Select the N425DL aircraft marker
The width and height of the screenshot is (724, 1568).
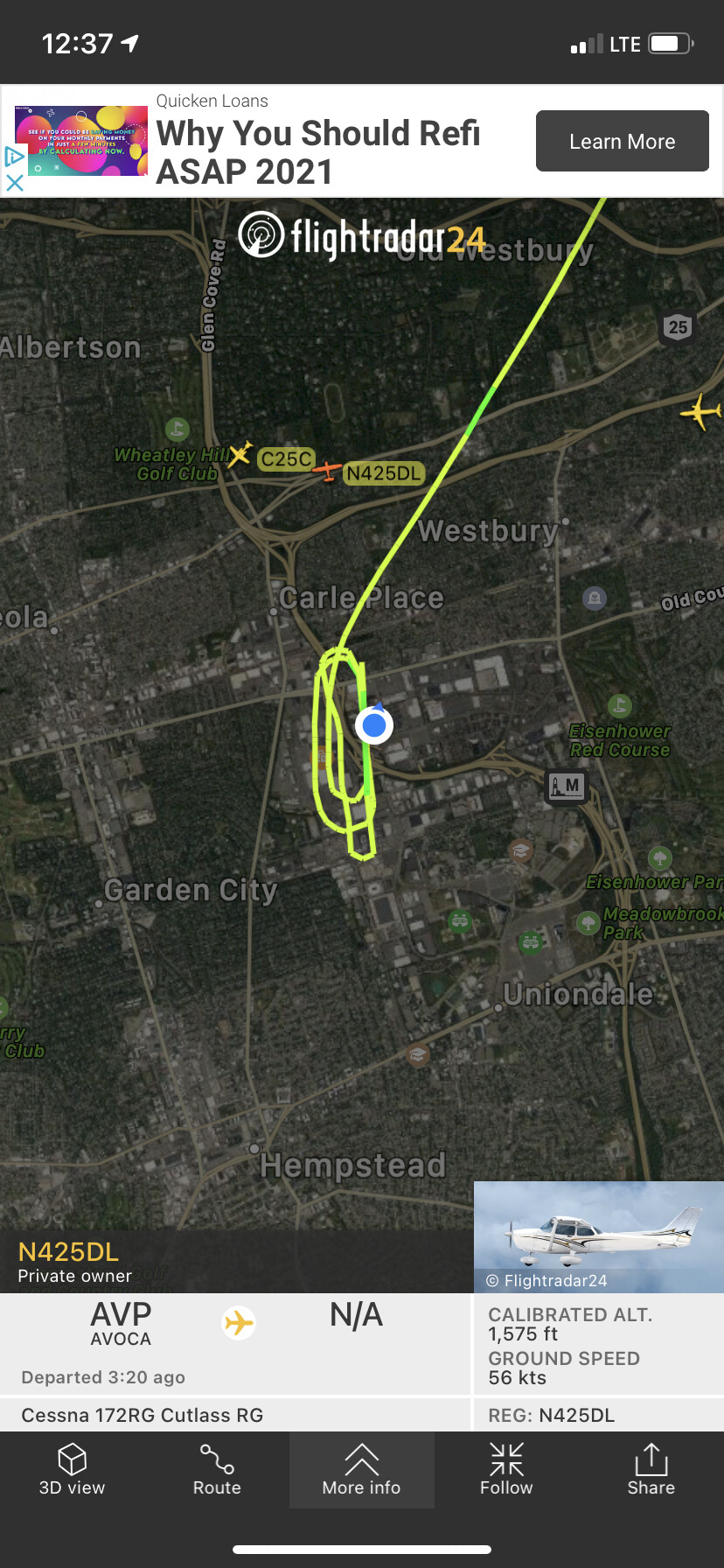pyautogui.click(x=328, y=472)
